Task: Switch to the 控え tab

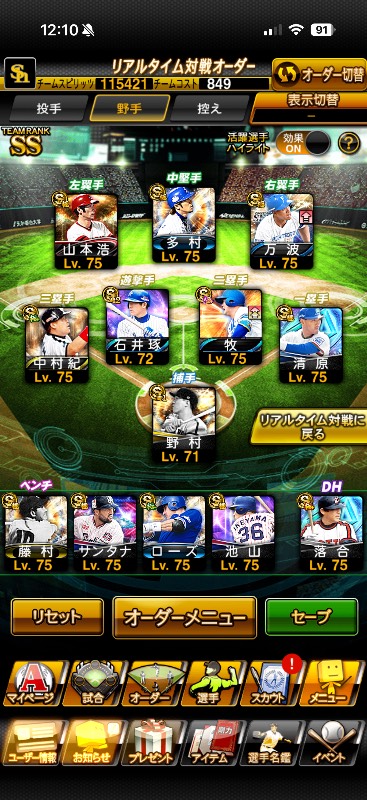Action: click(x=209, y=108)
